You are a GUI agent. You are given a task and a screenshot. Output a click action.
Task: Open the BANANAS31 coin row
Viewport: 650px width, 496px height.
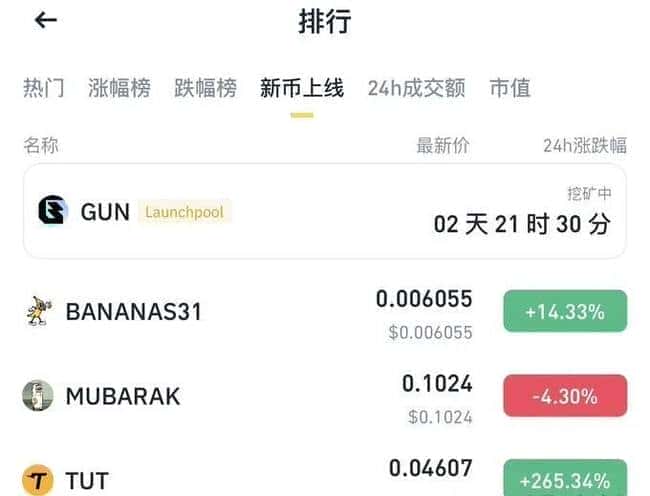(324, 312)
